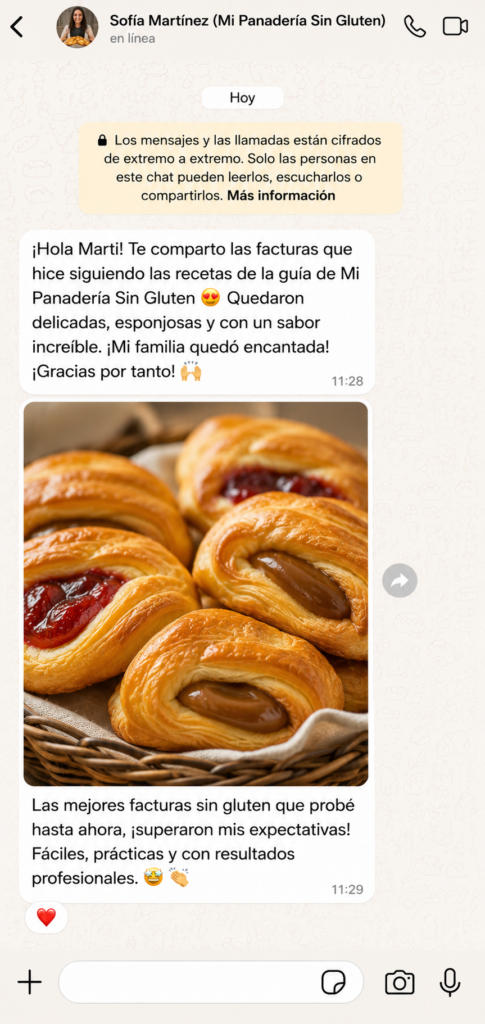
Task: Forward the photo message
Action: [399, 581]
